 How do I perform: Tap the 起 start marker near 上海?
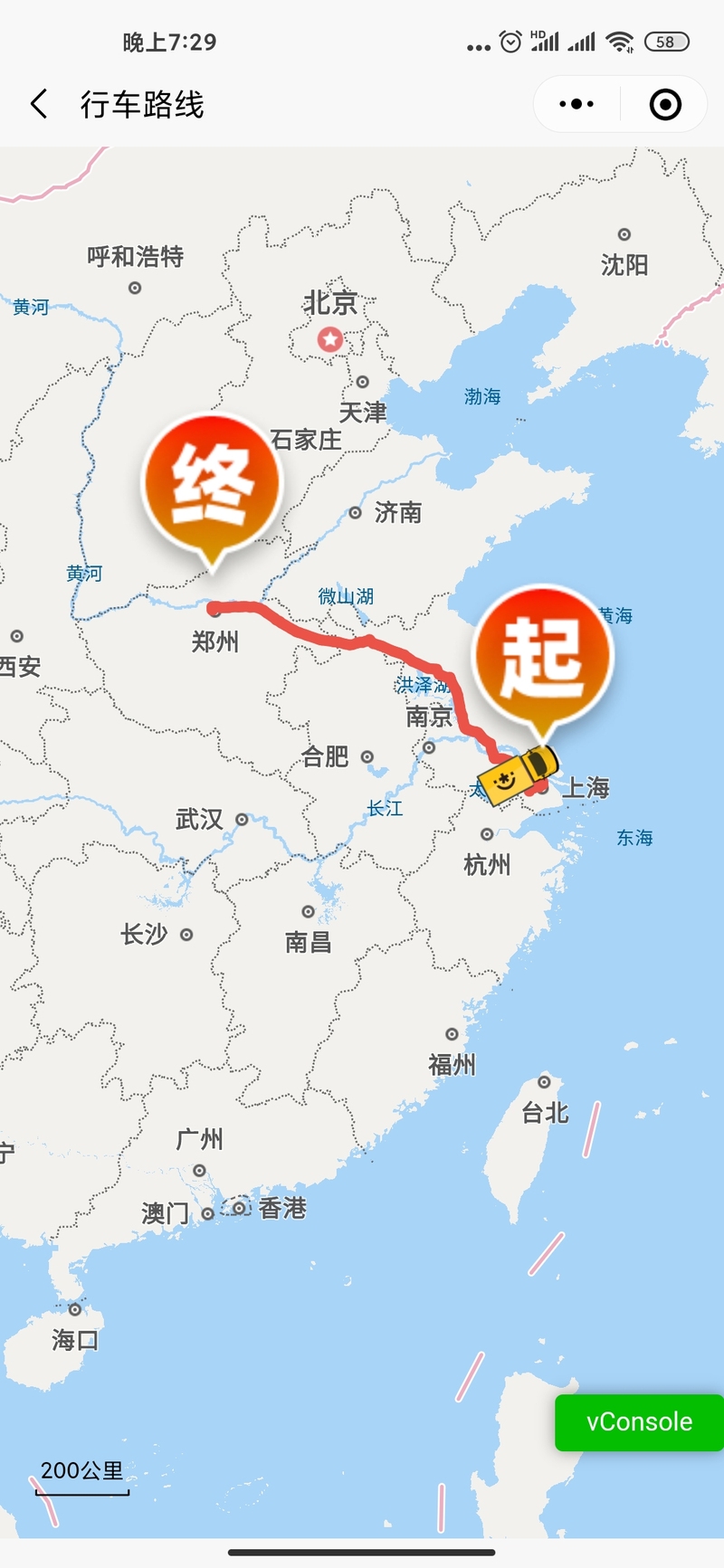(x=544, y=658)
